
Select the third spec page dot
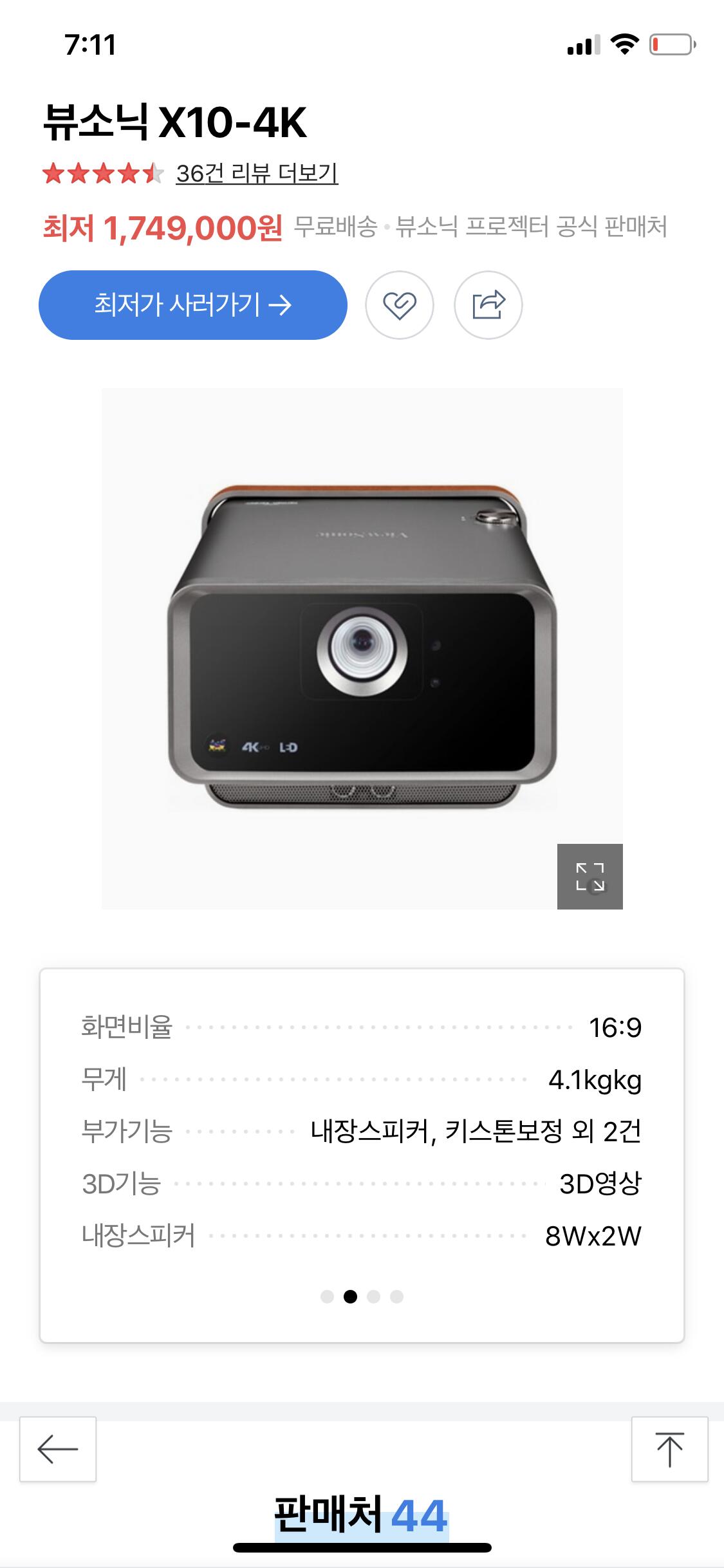373,1296
